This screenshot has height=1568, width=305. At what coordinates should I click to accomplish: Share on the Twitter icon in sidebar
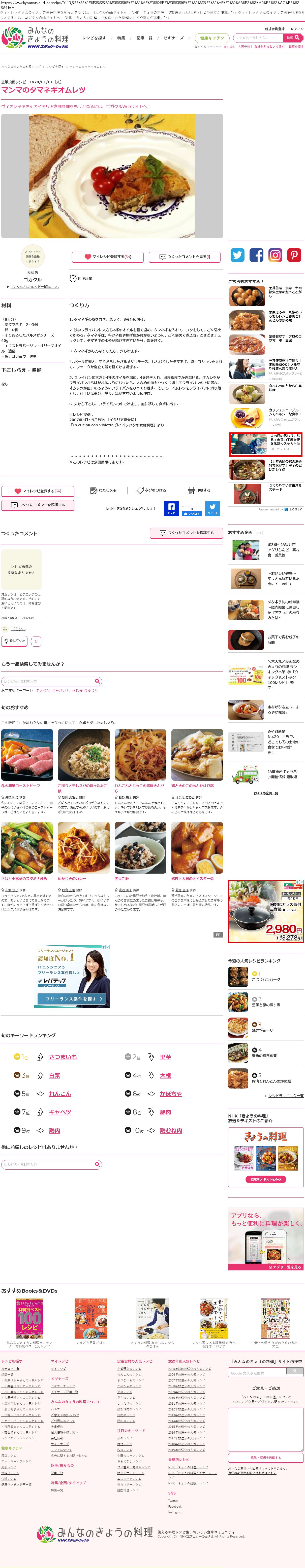[237, 255]
